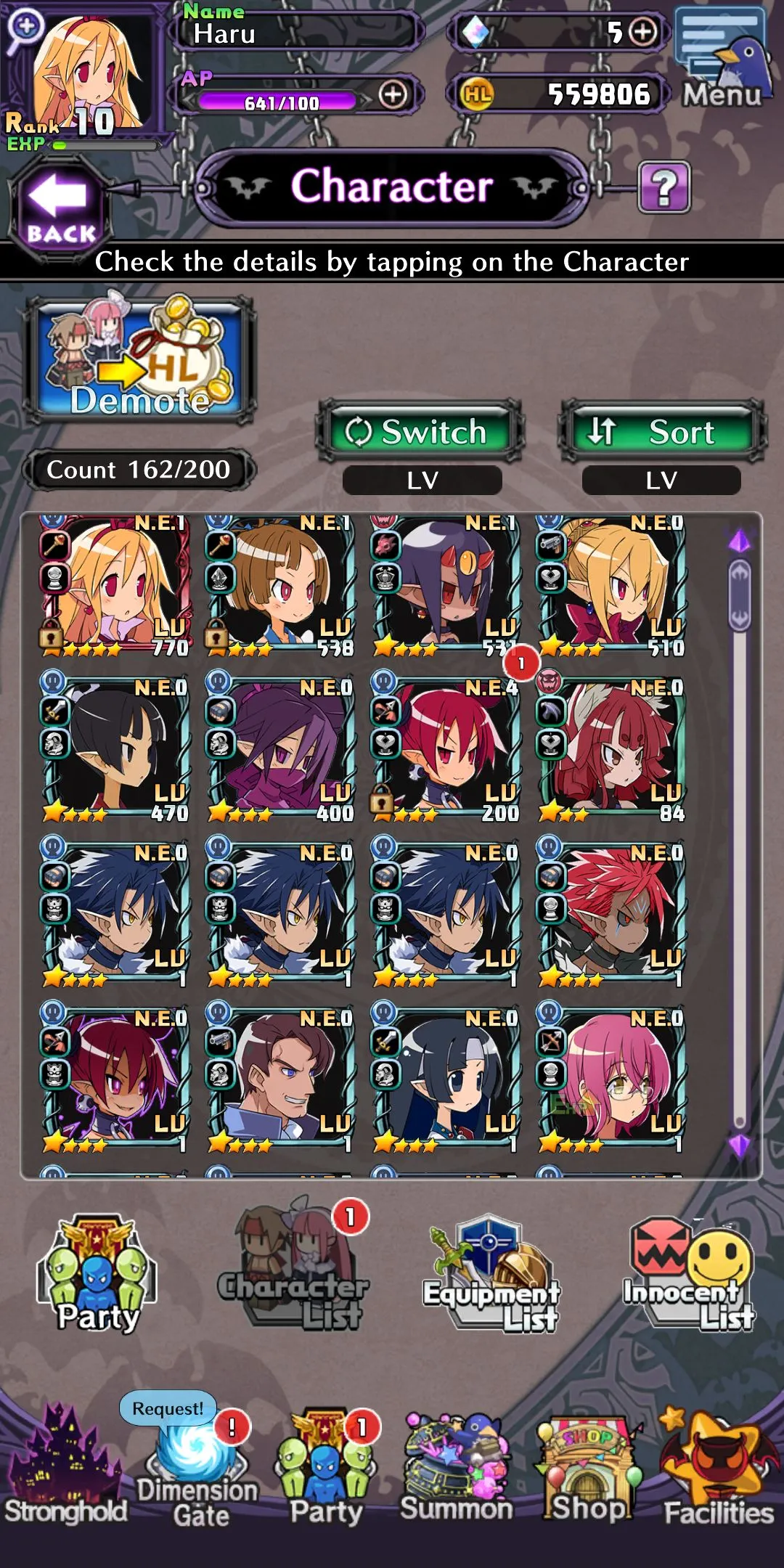Screen dimensions: 784x1568
Task: Open the level 200 N.E.4 character
Action: tap(446, 751)
